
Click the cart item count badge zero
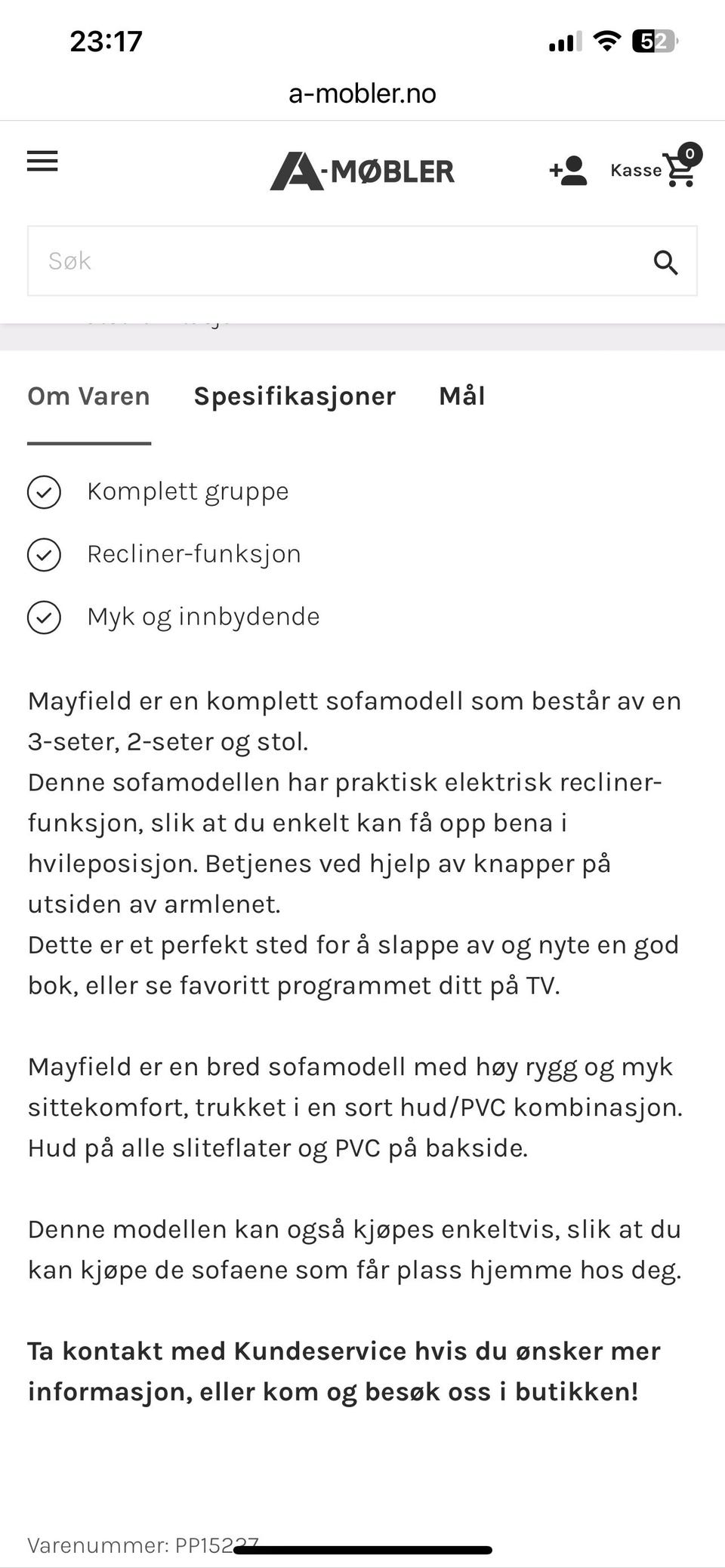pyautogui.click(x=690, y=156)
